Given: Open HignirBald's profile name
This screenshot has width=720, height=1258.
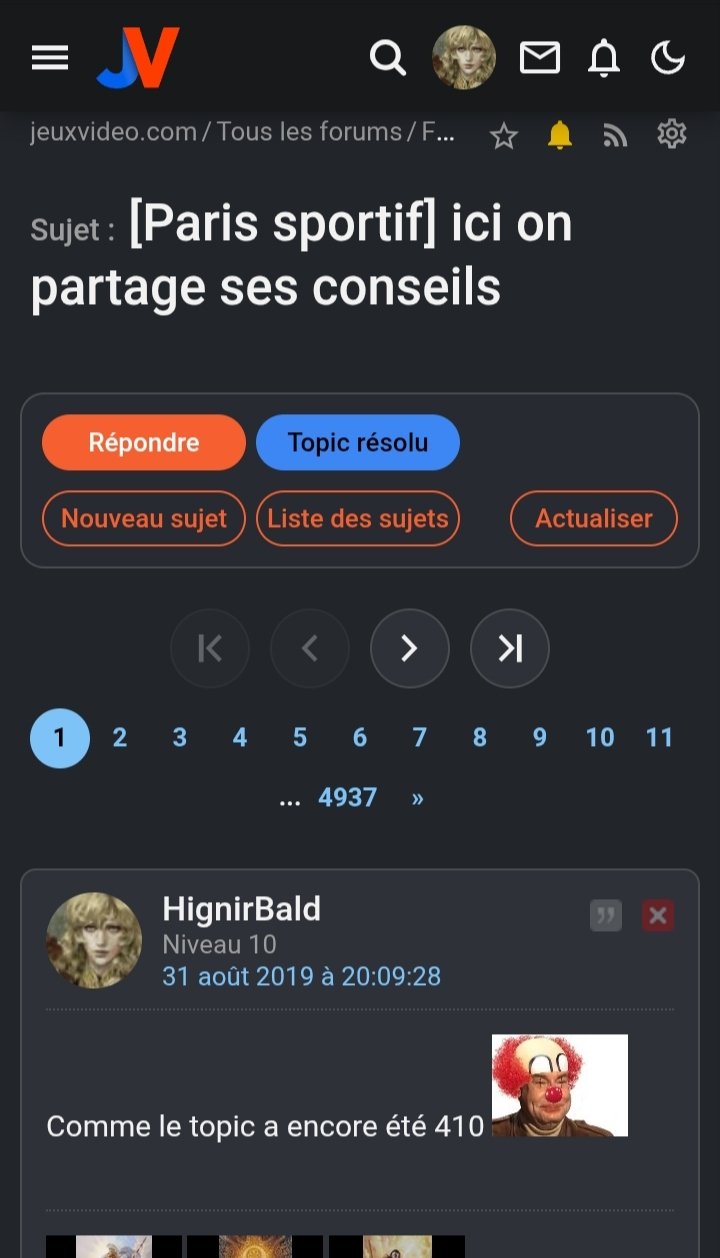Looking at the screenshot, I should tap(242, 909).
